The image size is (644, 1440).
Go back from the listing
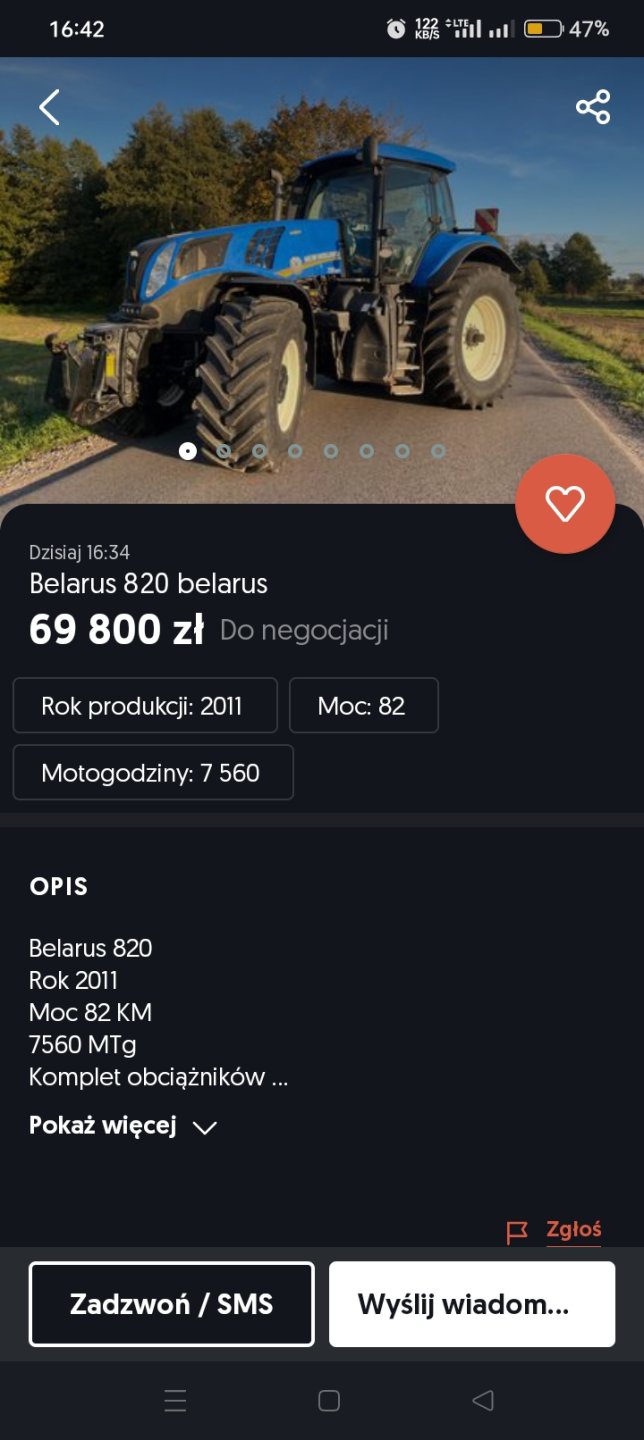tap(49, 107)
